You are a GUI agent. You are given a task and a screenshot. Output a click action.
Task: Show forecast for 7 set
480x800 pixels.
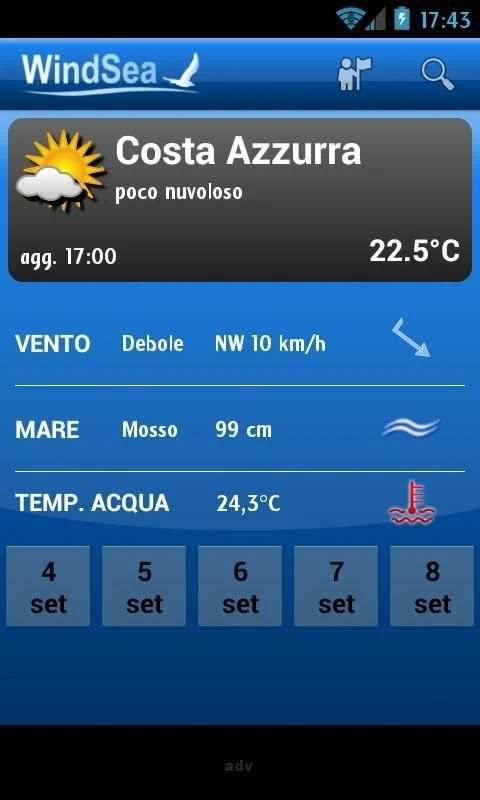click(x=336, y=586)
